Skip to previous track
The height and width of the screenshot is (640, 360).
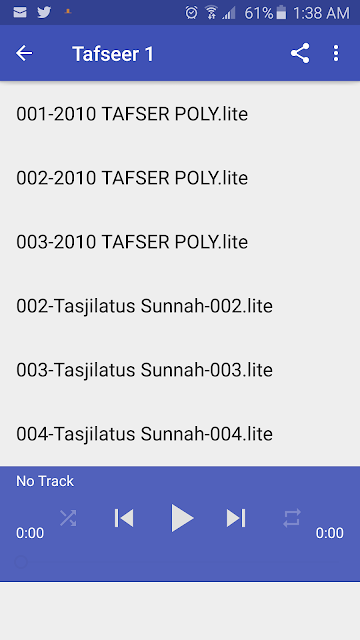click(124, 518)
